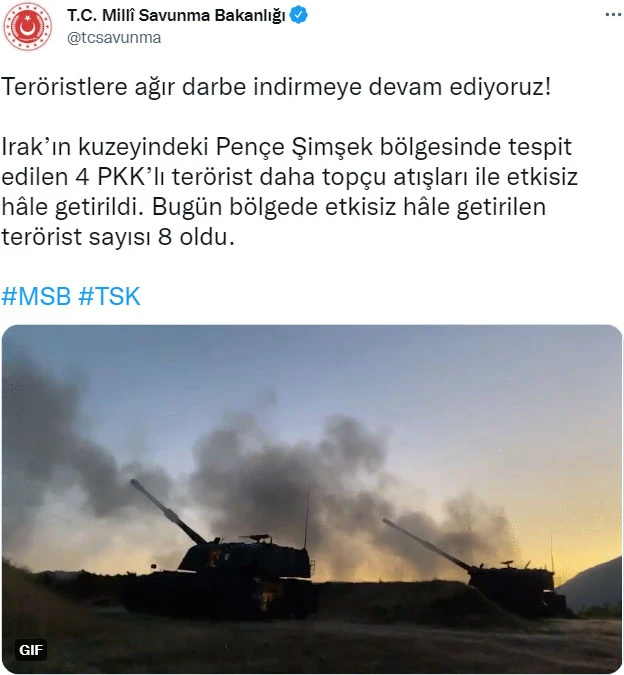Play the artillery GIF
Screen dimensions: 624x675
[312, 498]
